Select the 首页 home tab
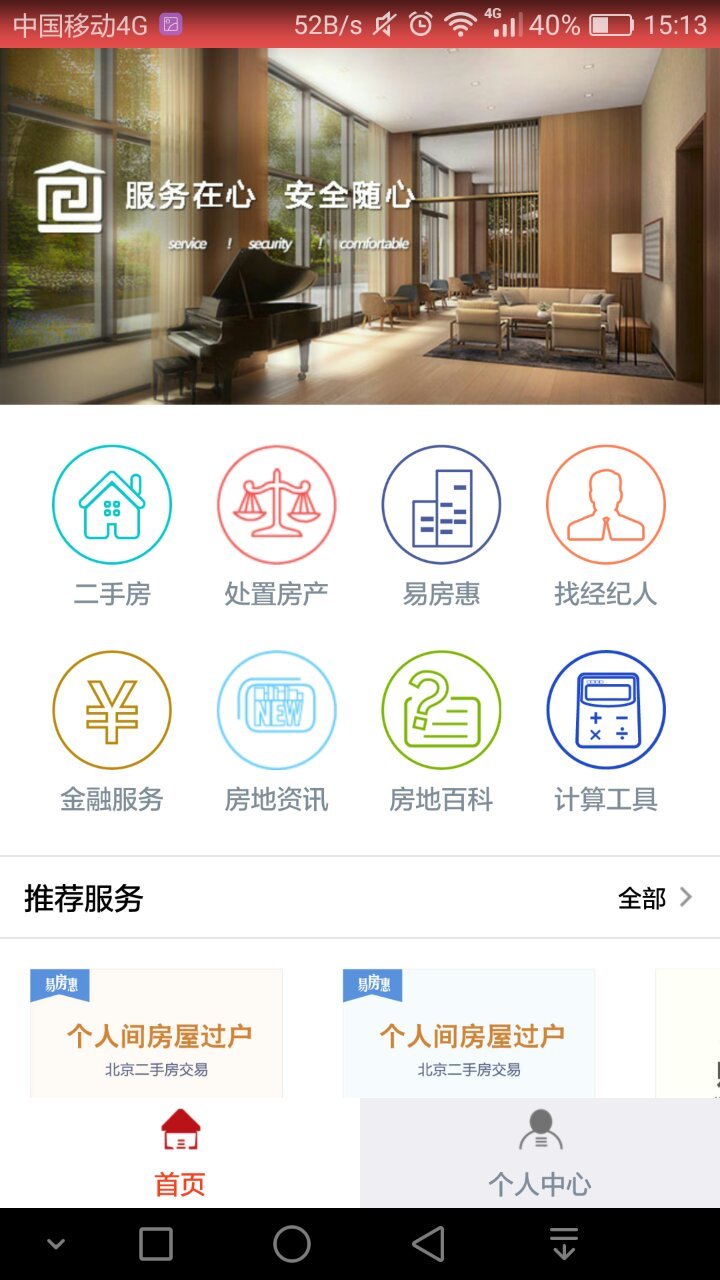Viewport: 720px width, 1280px height. pyautogui.click(x=180, y=1153)
